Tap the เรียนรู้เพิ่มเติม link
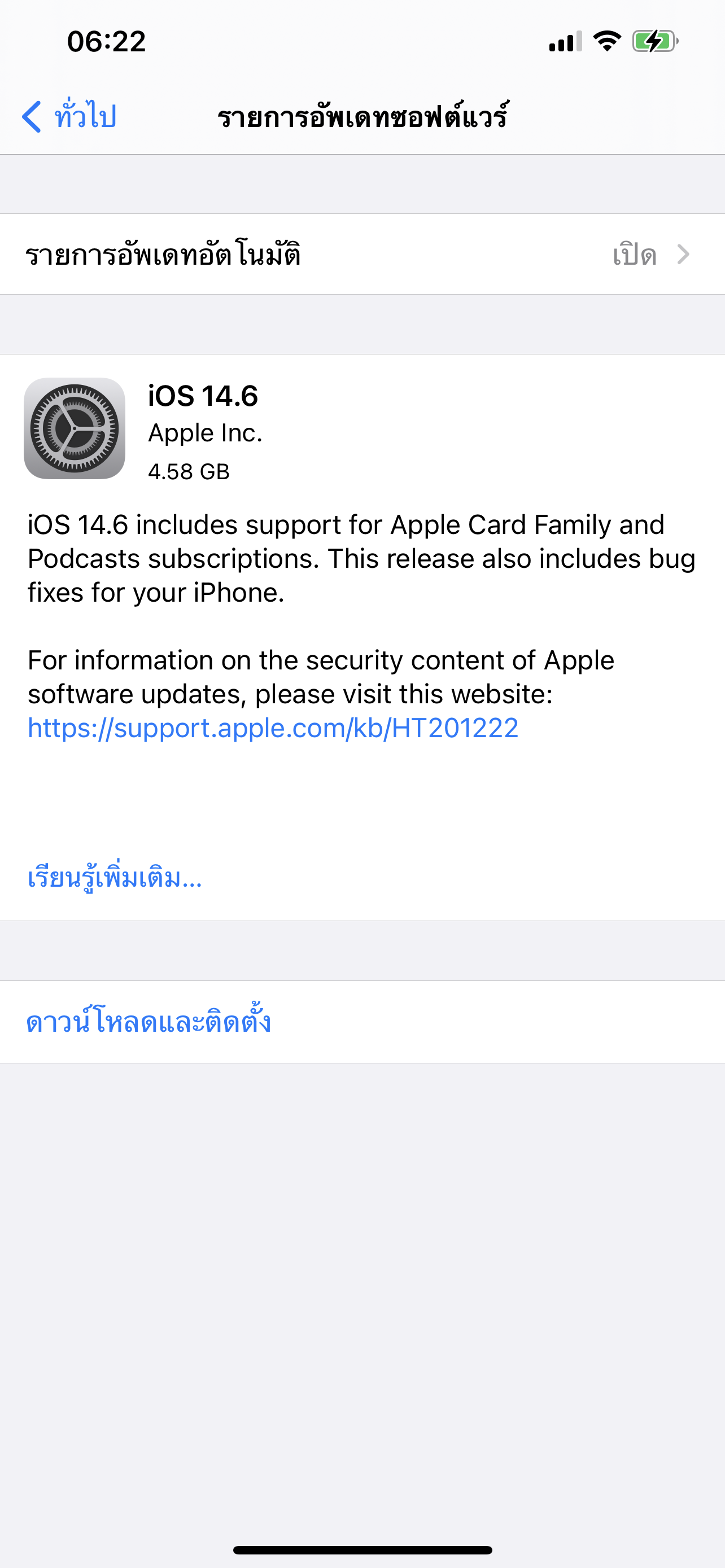Image resolution: width=725 pixels, height=1568 pixels. tap(115, 878)
